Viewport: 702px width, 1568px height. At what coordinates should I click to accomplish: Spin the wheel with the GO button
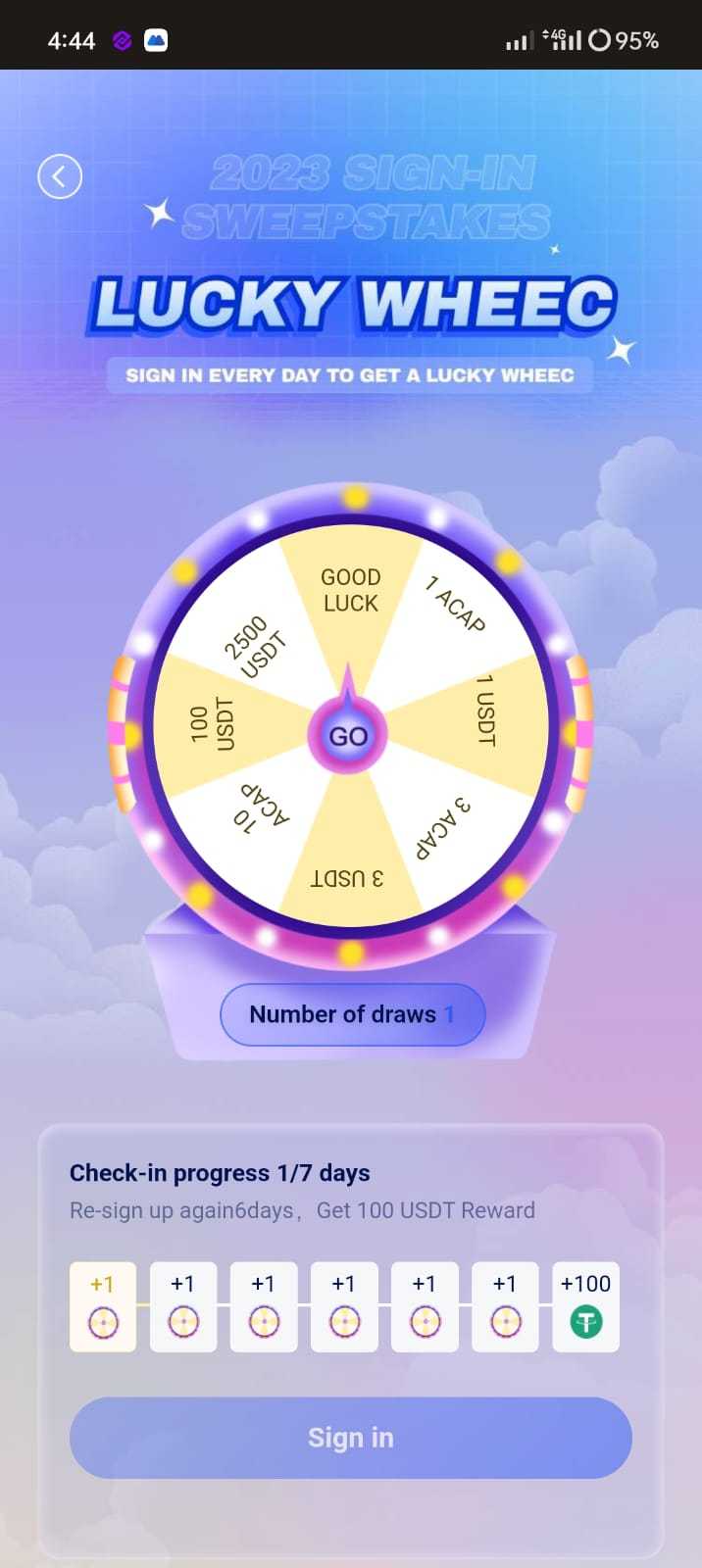[x=348, y=736]
